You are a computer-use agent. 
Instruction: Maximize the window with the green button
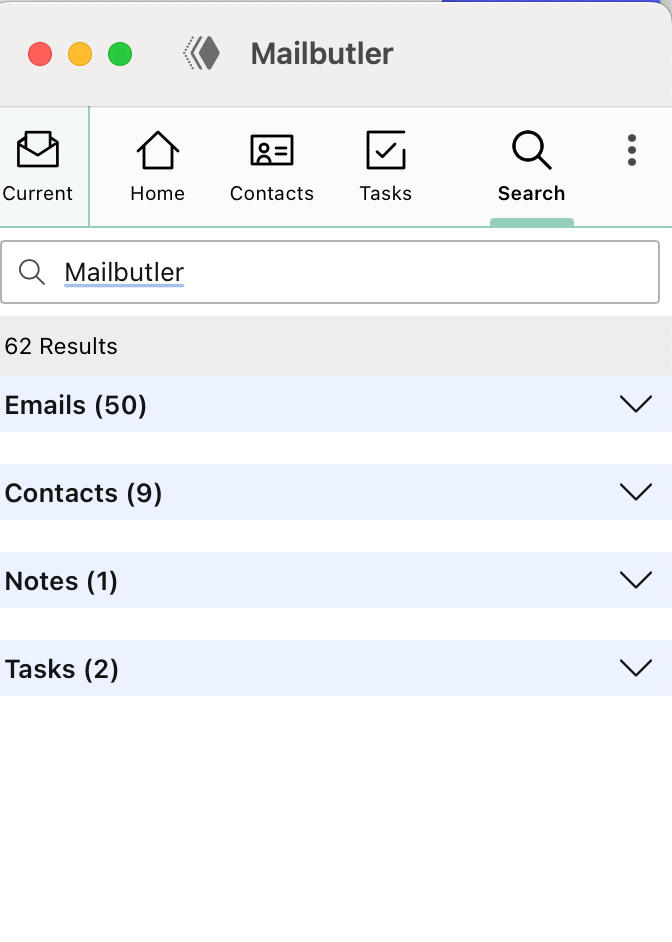120,54
